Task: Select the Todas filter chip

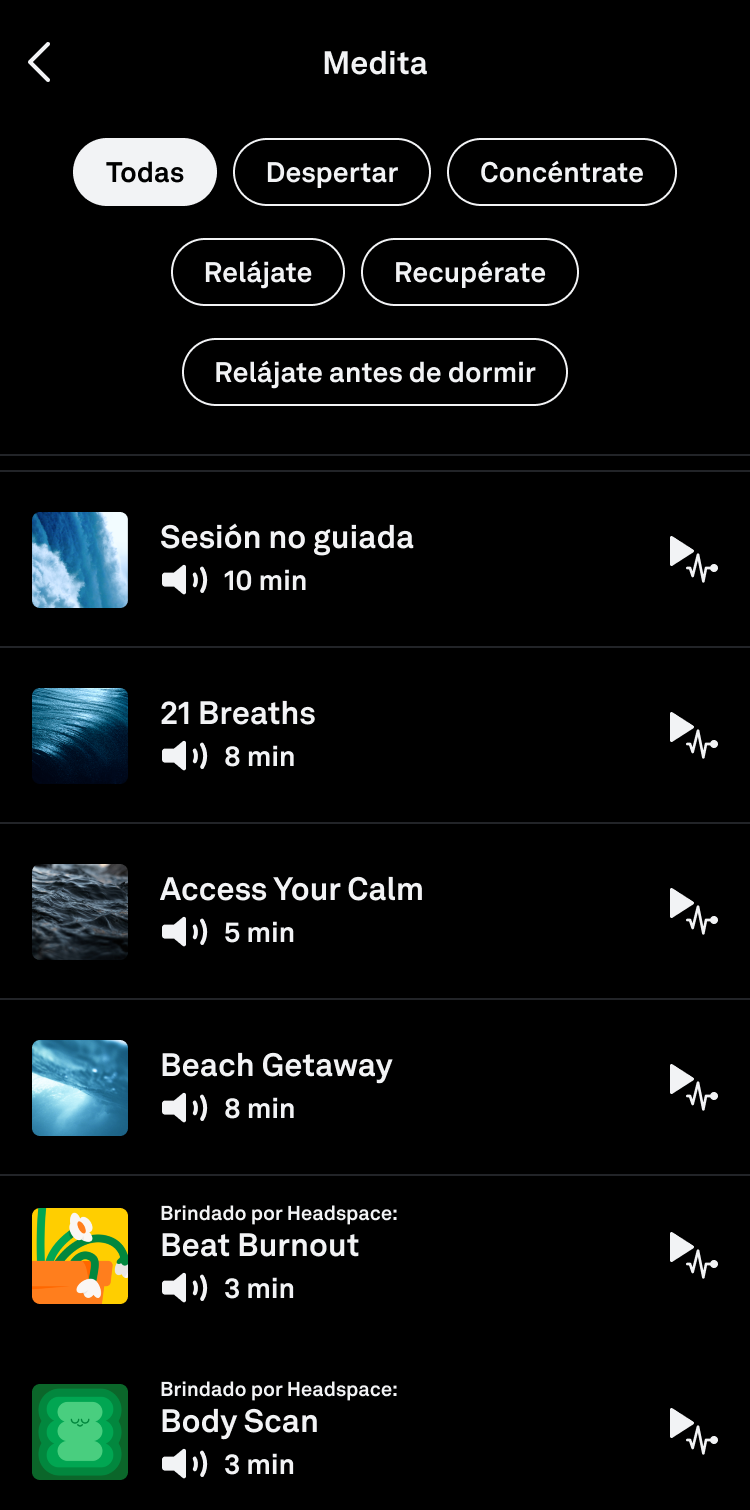Action: [145, 172]
